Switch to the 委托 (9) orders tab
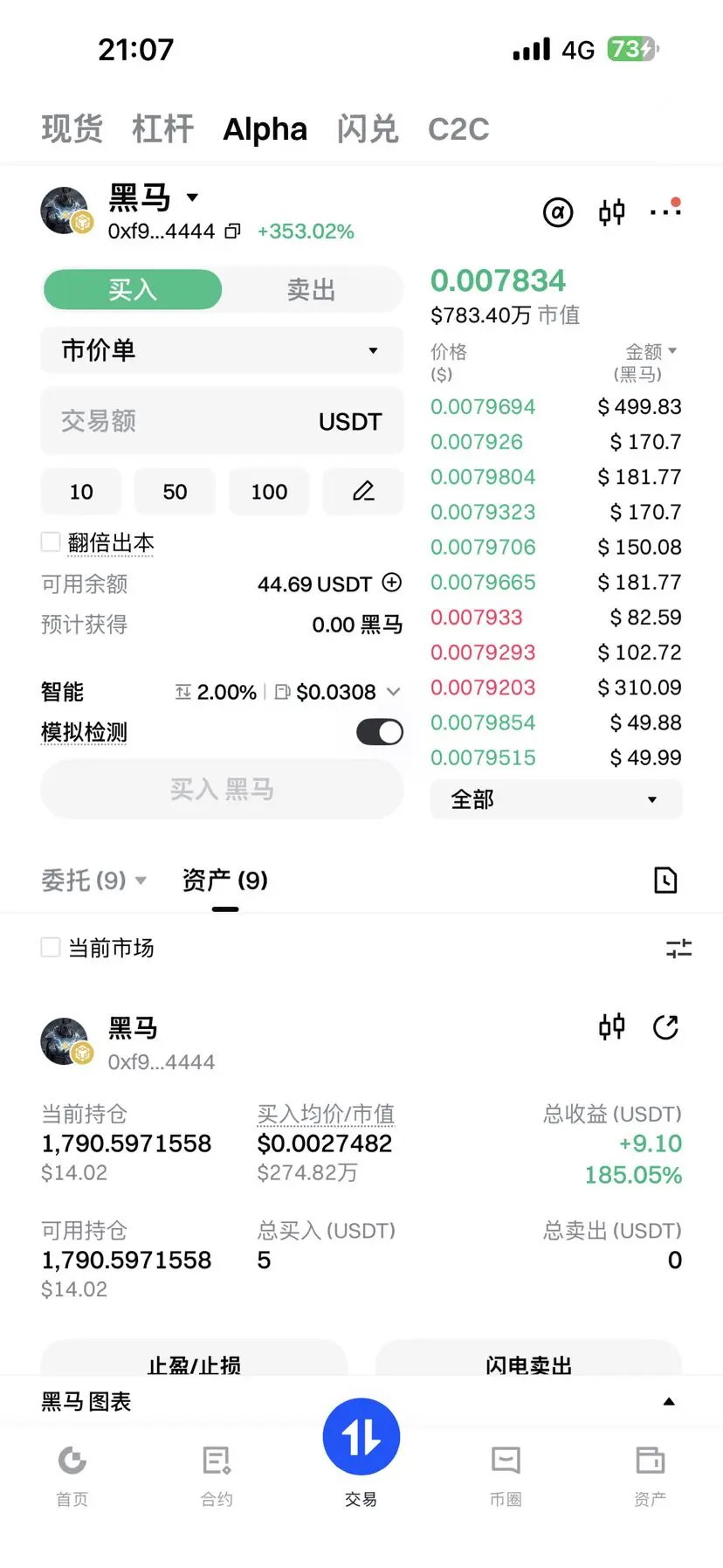Image resolution: width=723 pixels, height=1568 pixels. click(x=93, y=880)
